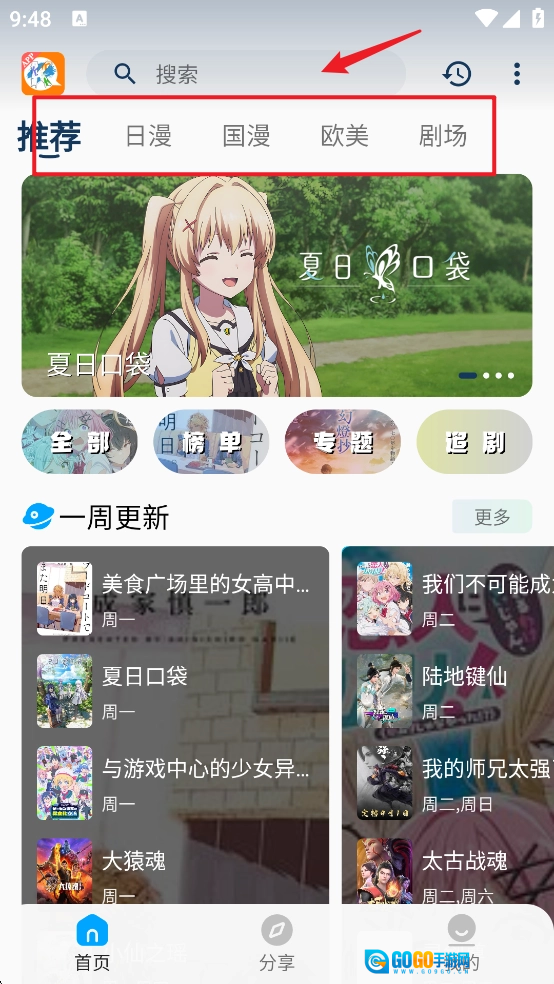The image size is (554, 984).
Task: Select the 首页 bottom tab
Action: (x=92, y=943)
